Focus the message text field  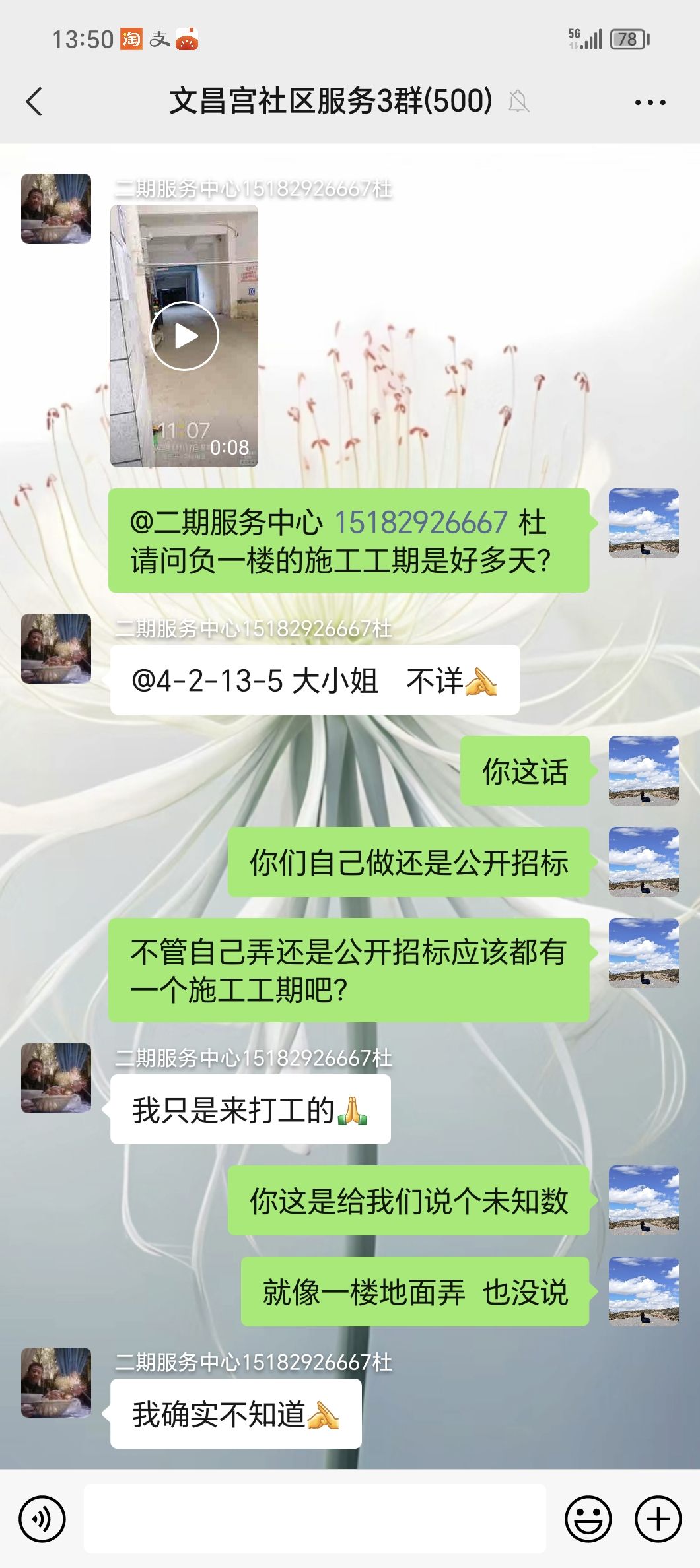coord(314,1519)
